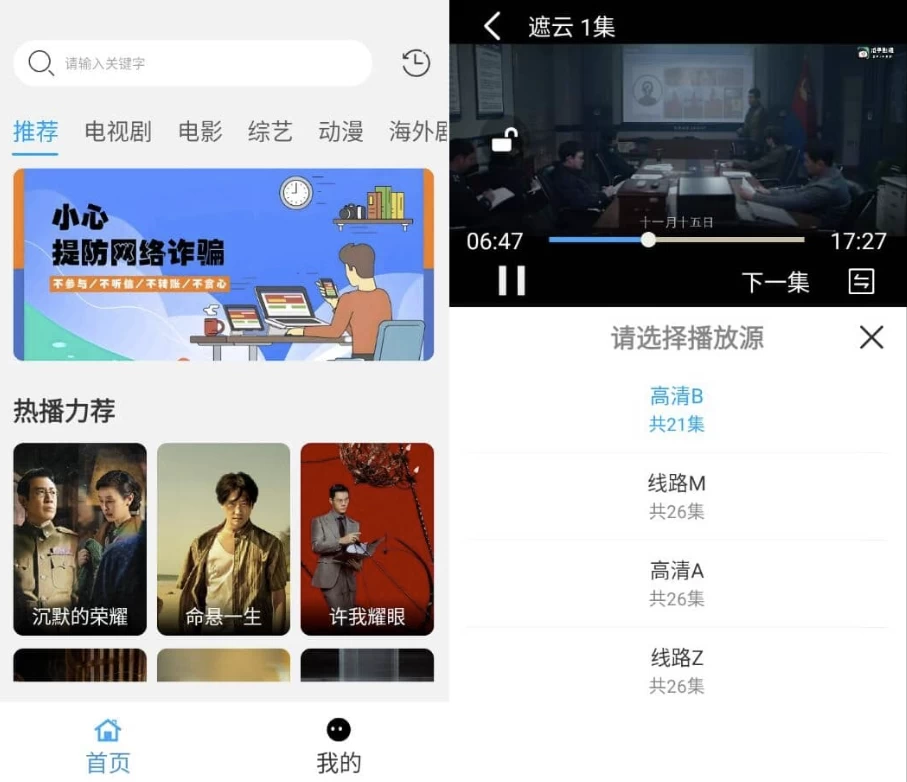
Task: Switch to the 电视剧 tab
Action: pyautogui.click(x=118, y=131)
